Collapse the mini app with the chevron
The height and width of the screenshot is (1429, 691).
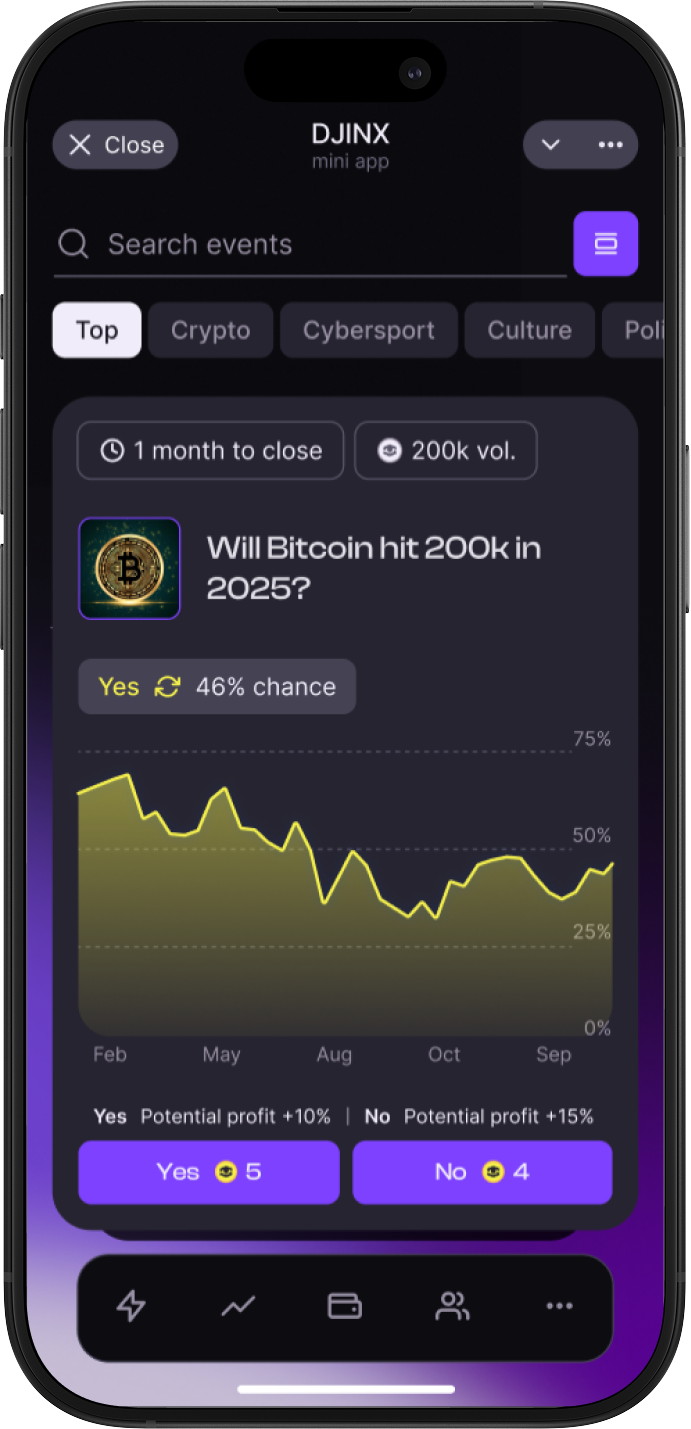551,145
